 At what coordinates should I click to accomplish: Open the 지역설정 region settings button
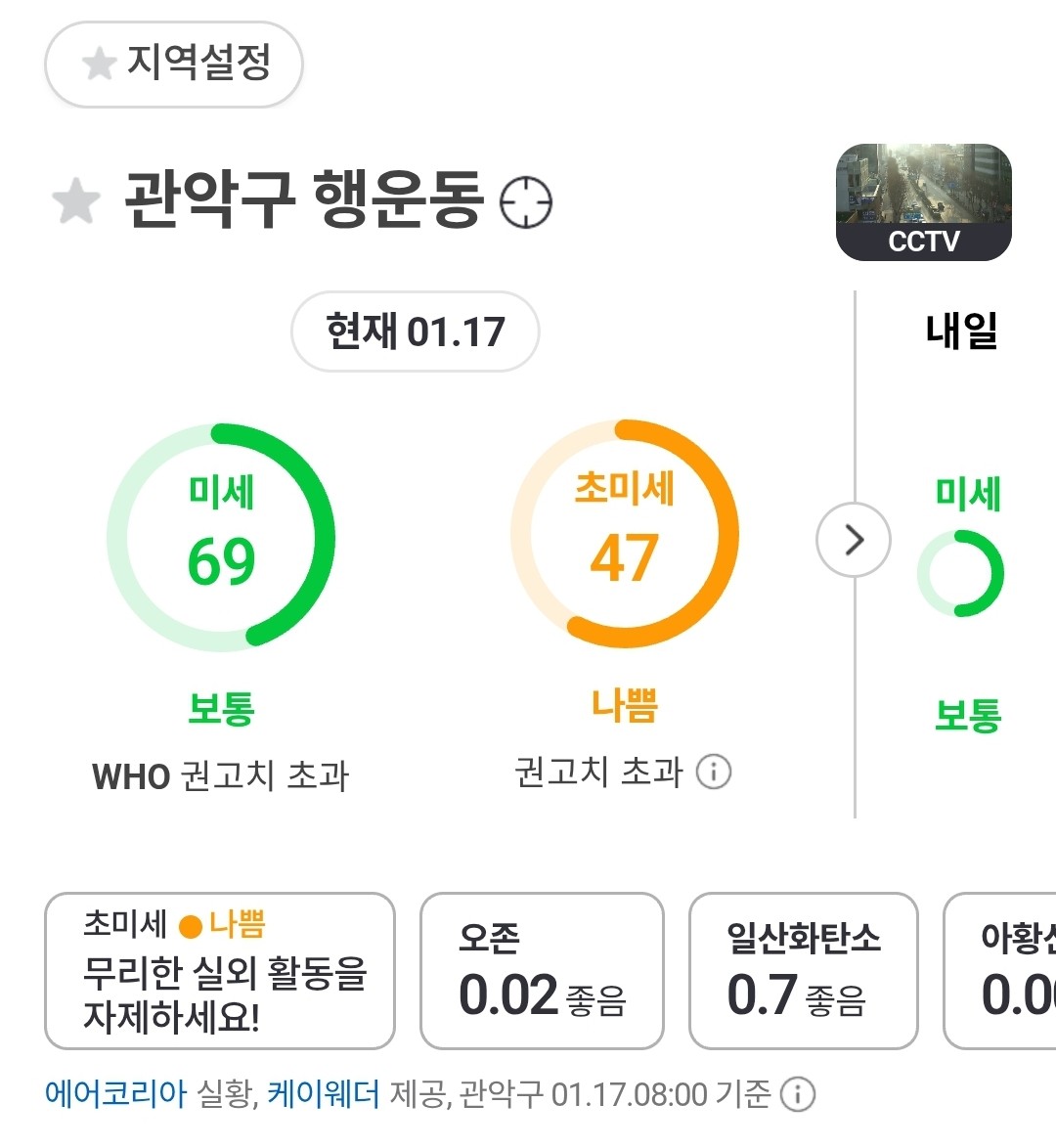coord(174,65)
